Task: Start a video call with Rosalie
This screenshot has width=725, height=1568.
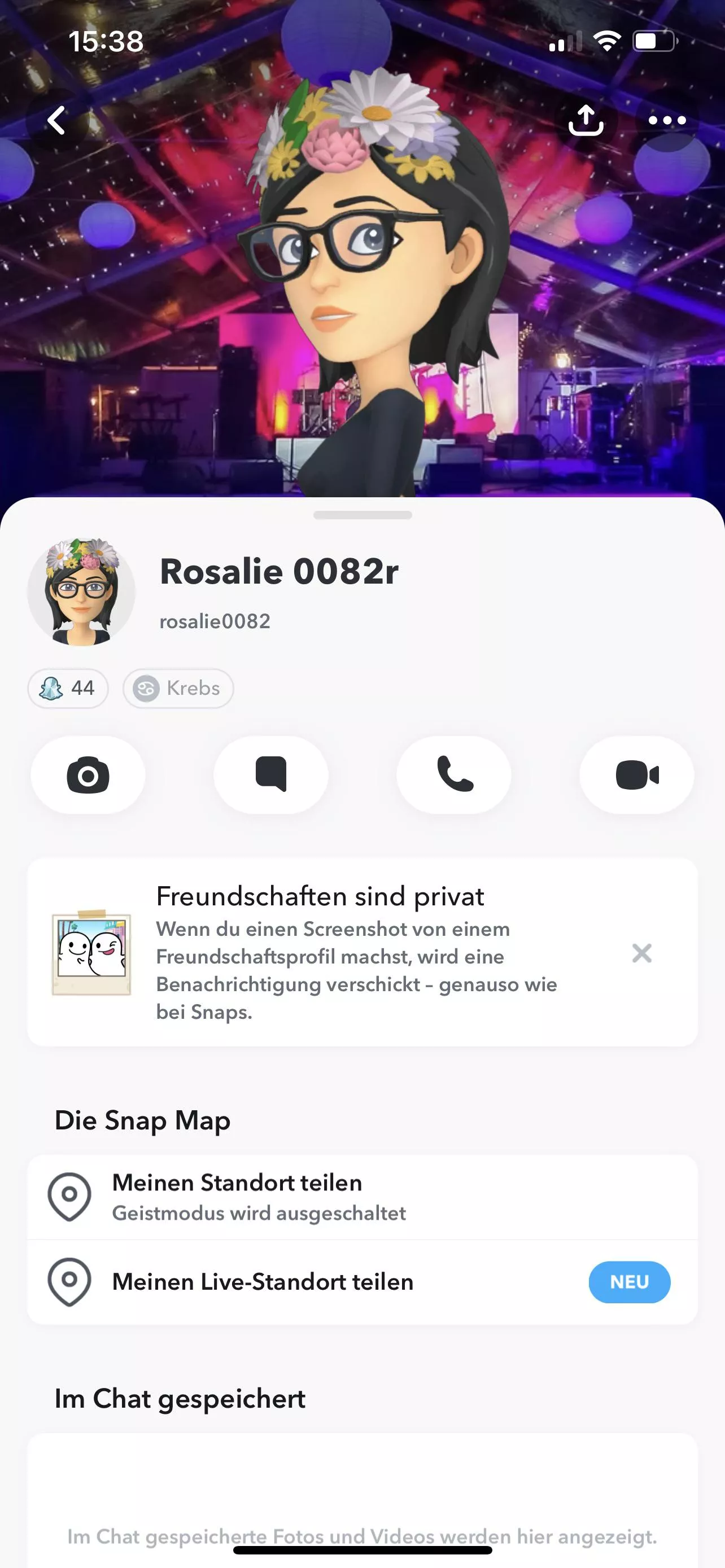Action: click(x=637, y=775)
